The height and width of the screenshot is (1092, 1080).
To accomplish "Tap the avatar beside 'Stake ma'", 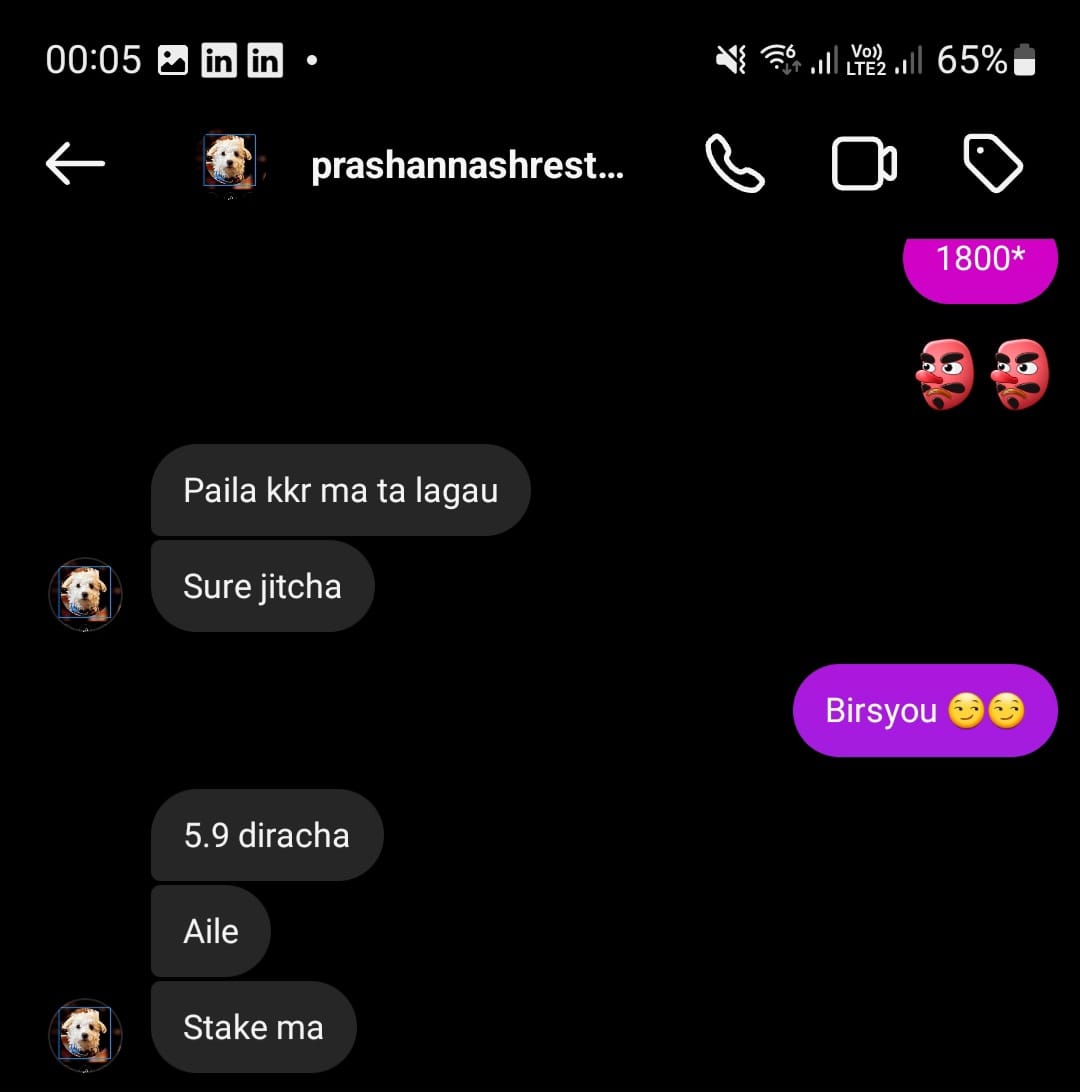I will click(85, 1034).
